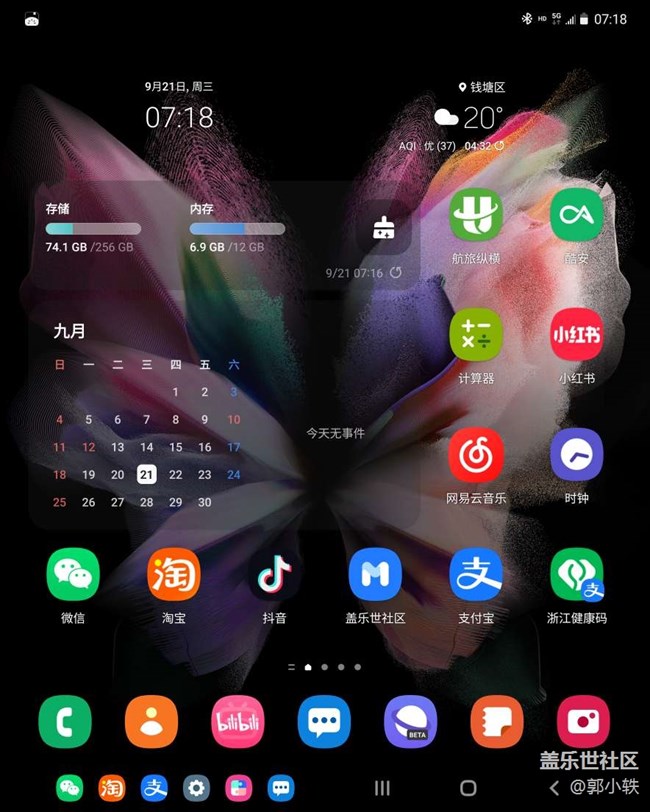The image size is (650, 812).
Task: Open the Camera app in the dock
Action: 583,722
